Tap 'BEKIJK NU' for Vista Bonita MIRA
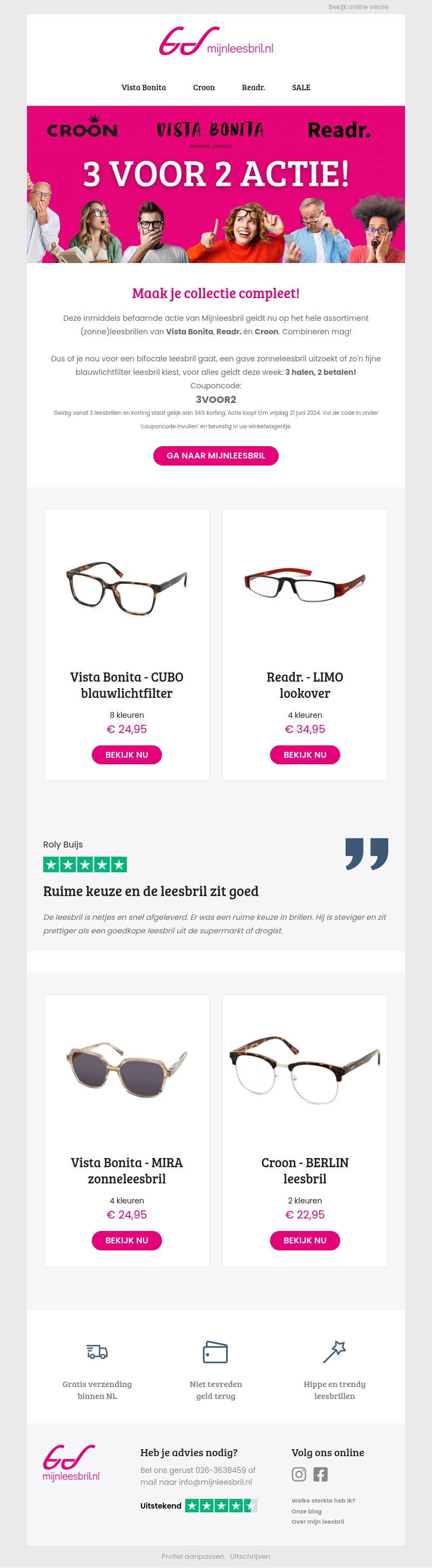This screenshot has width=432, height=1568. point(126,1240)
